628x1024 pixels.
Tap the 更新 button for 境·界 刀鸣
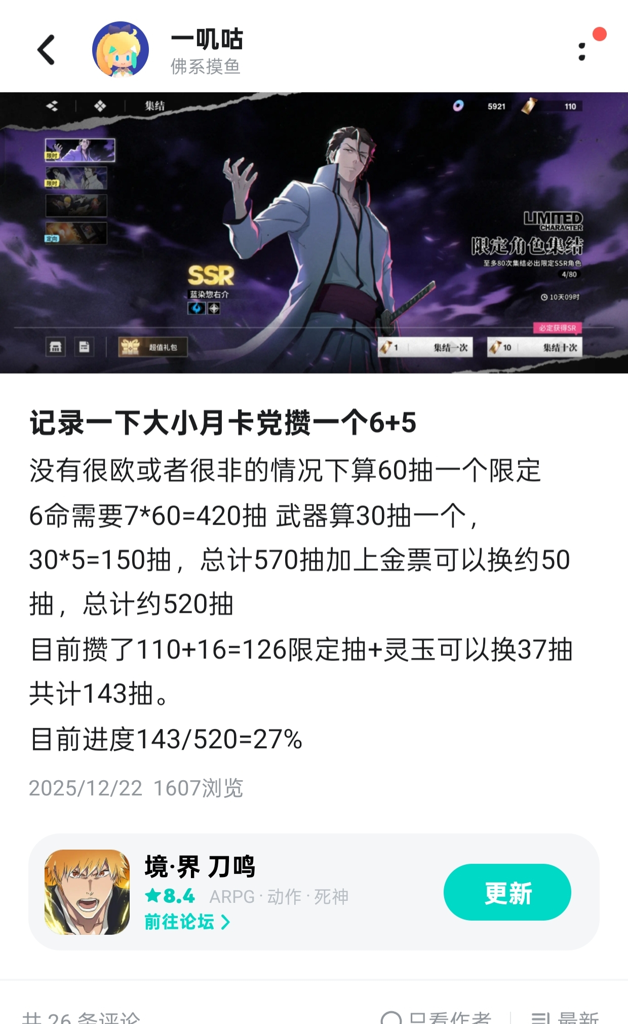[507, 892]
